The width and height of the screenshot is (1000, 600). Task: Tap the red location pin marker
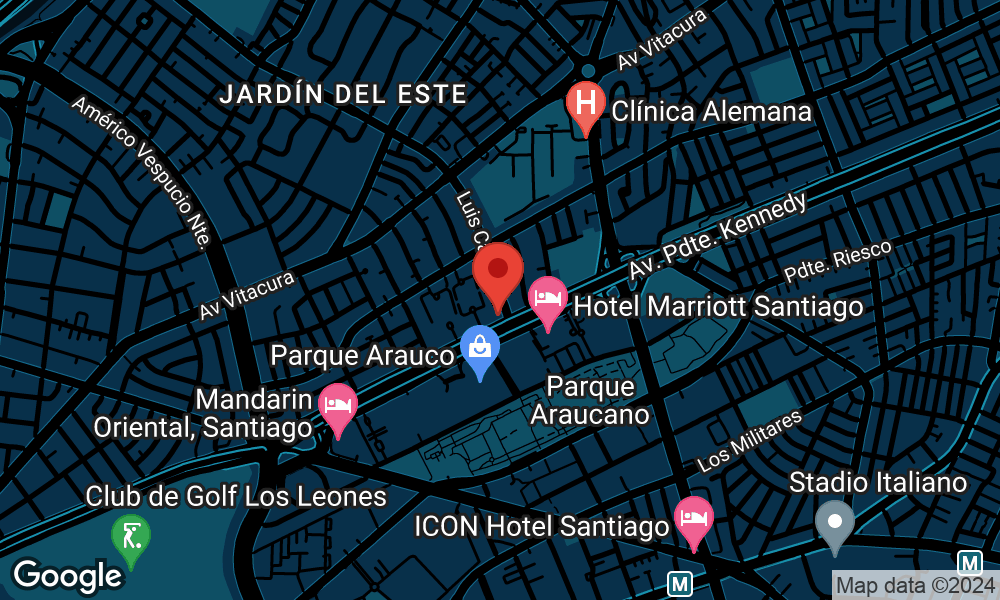pyautogui.click(x=497, y=272)
